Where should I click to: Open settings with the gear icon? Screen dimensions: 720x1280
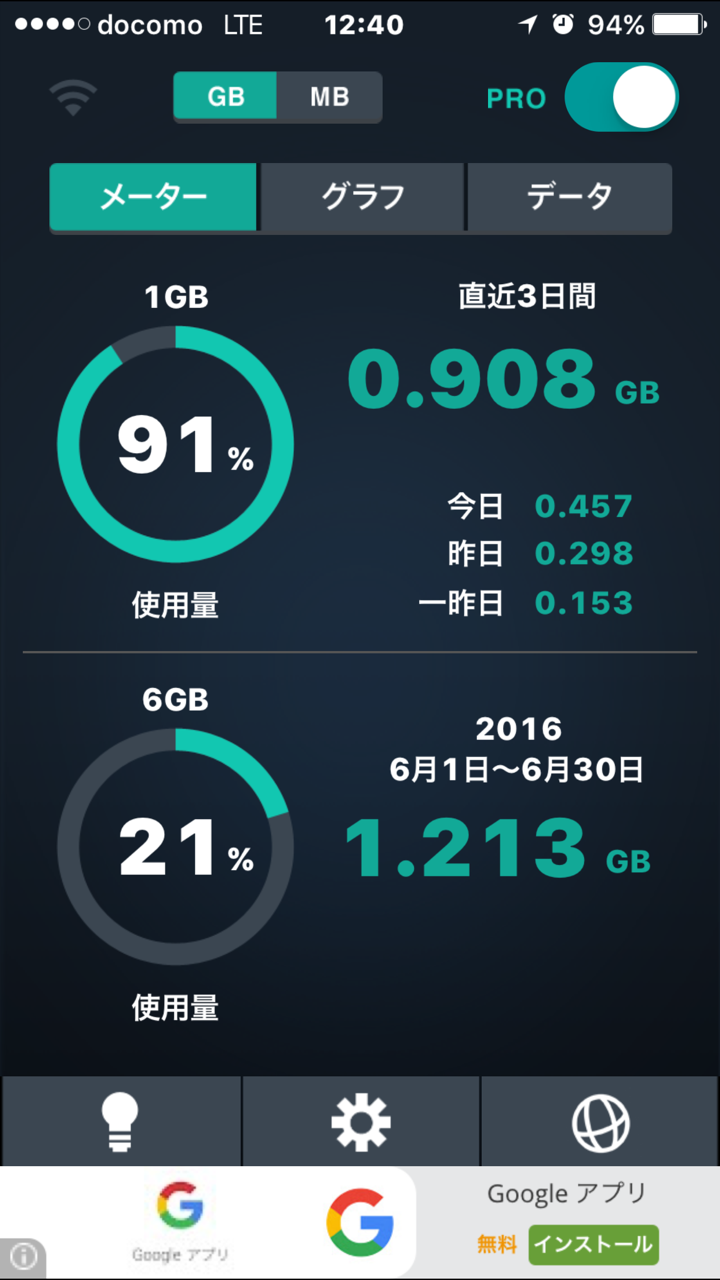coord(361,1122)
